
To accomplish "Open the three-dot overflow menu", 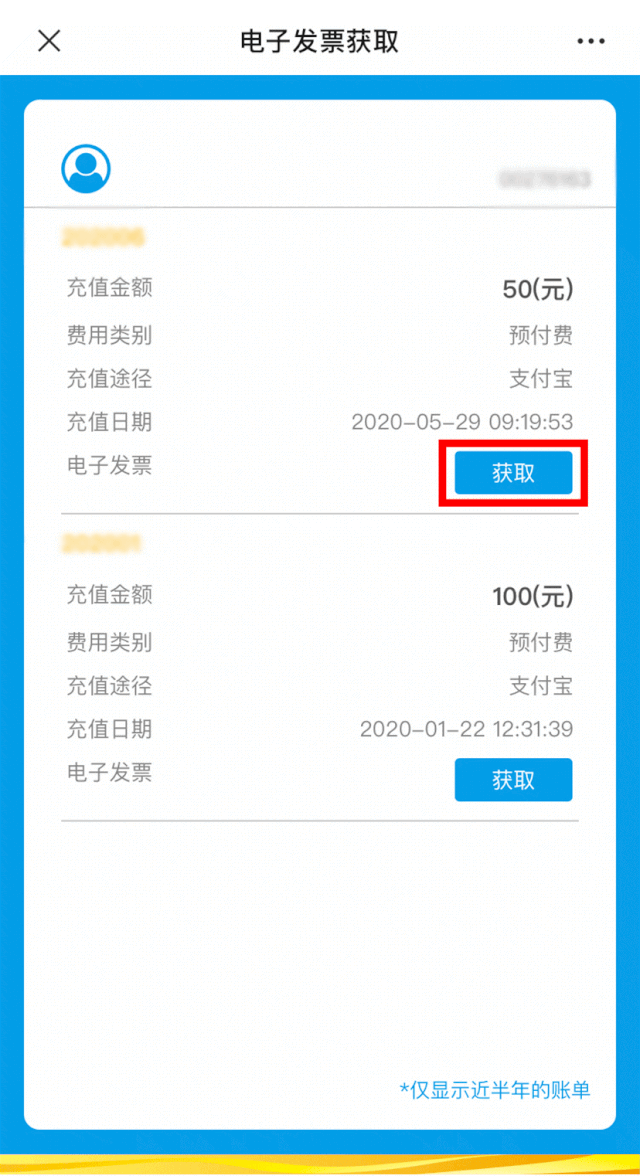I will [591, 41].
